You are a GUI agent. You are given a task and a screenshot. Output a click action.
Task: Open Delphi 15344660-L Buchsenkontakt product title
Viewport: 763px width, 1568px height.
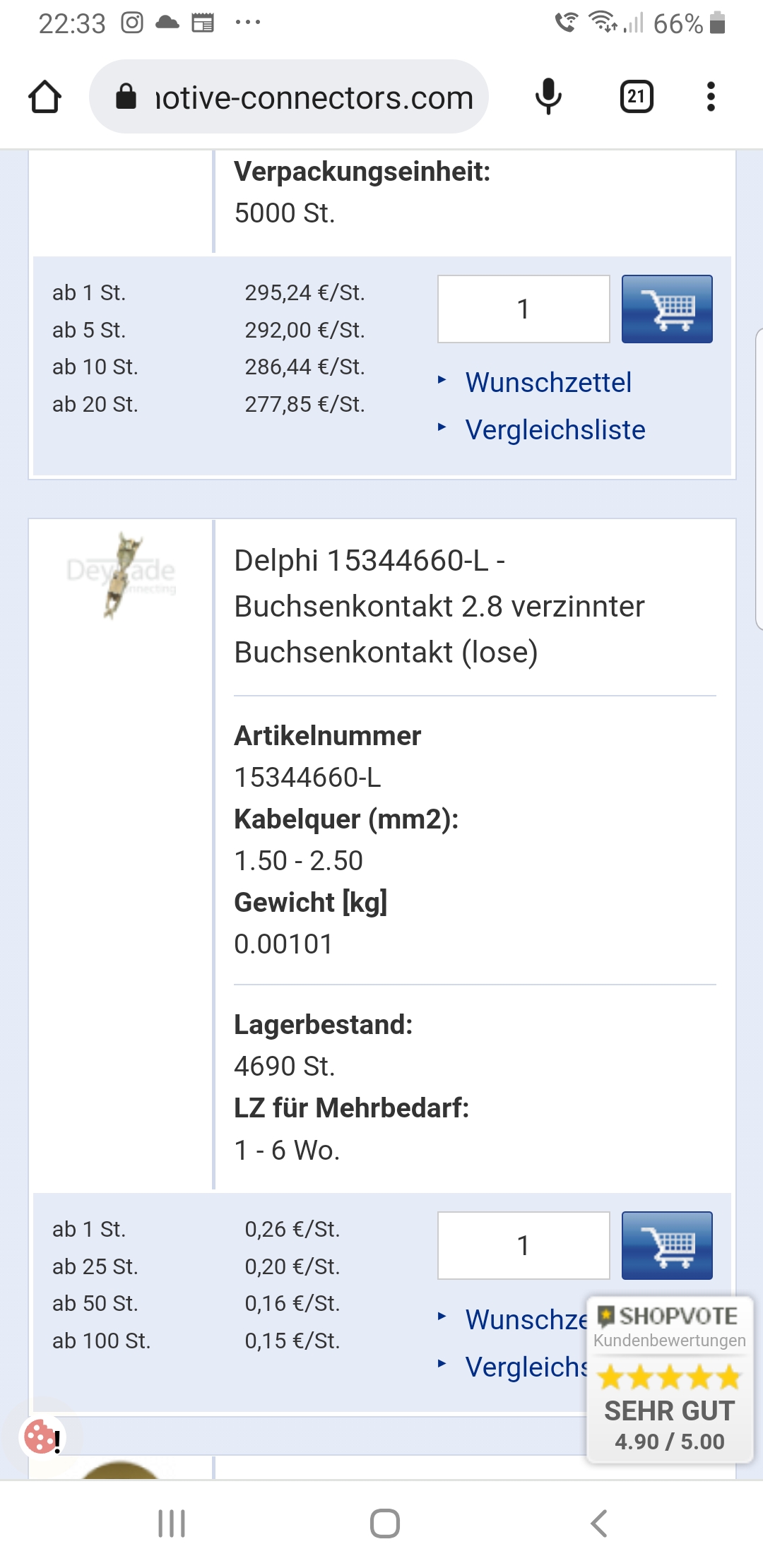tap(439, 606)
